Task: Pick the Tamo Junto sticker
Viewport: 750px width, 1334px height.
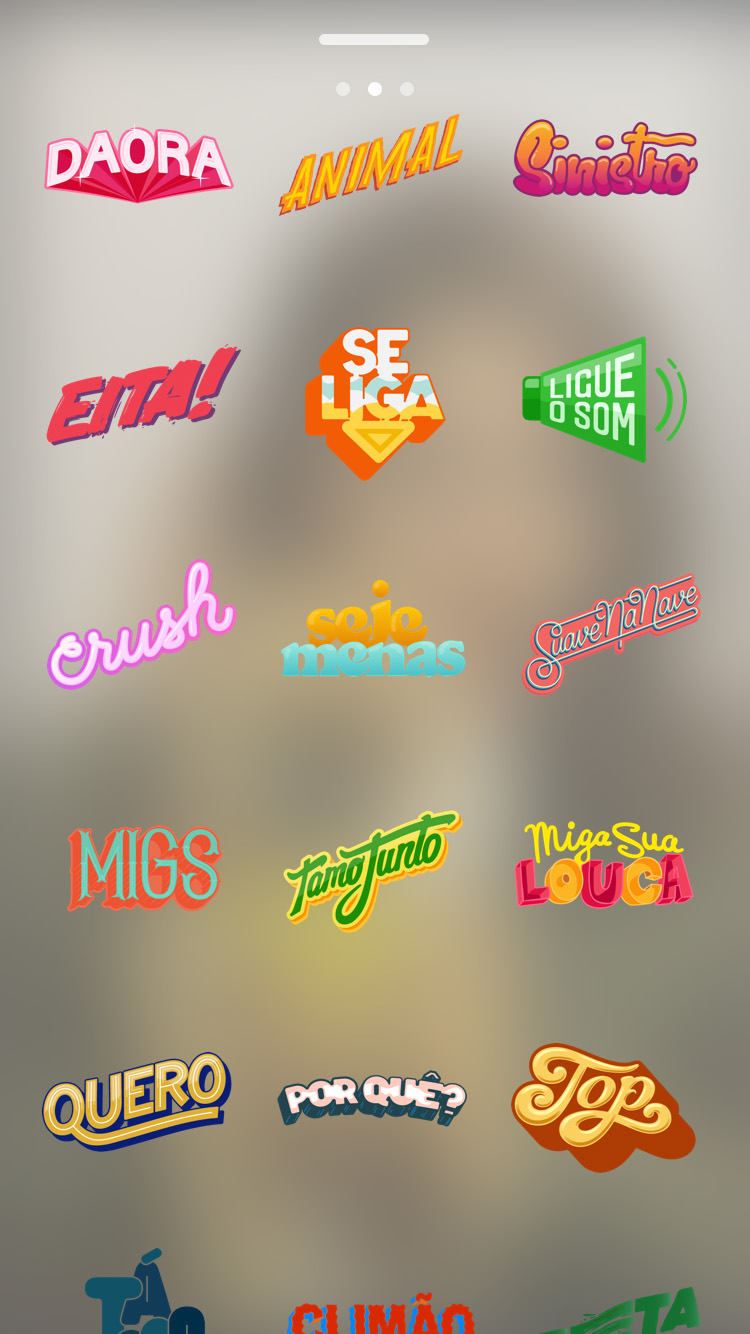Action: 372,866
